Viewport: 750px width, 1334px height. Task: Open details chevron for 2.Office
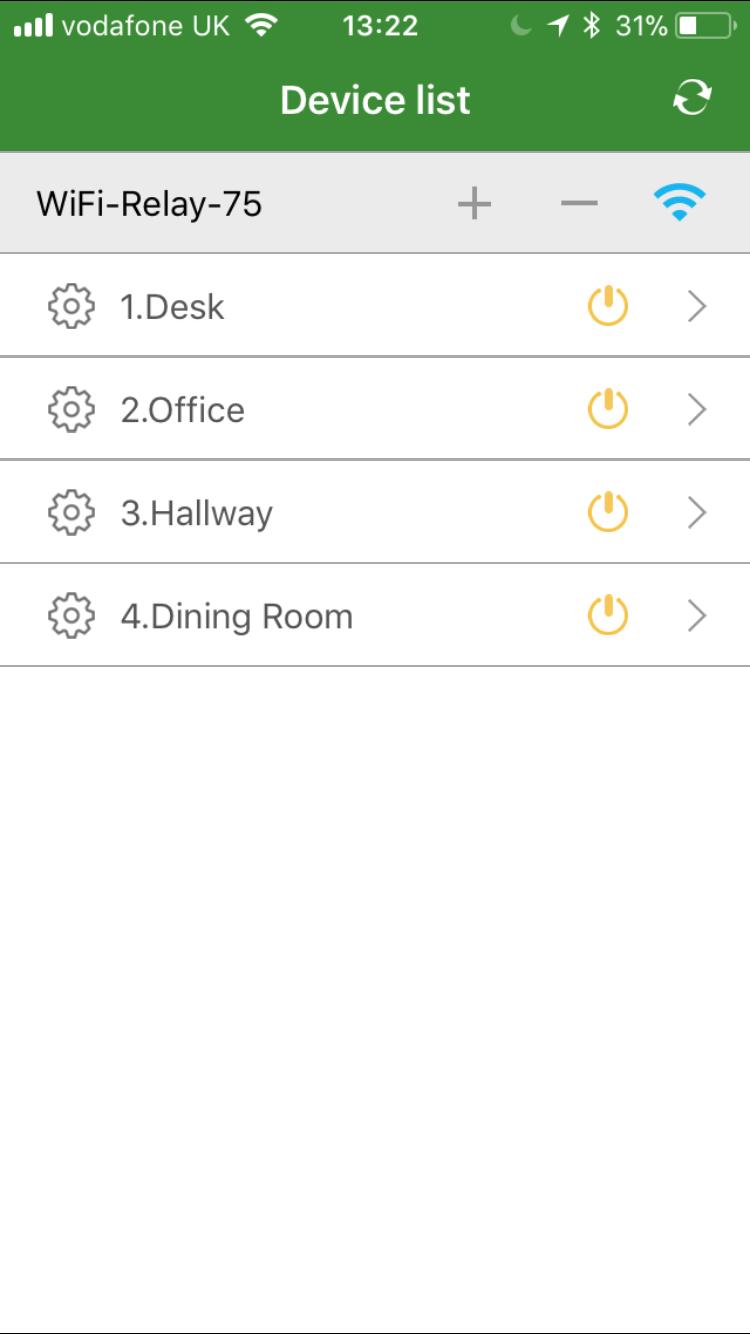[697, 410]
